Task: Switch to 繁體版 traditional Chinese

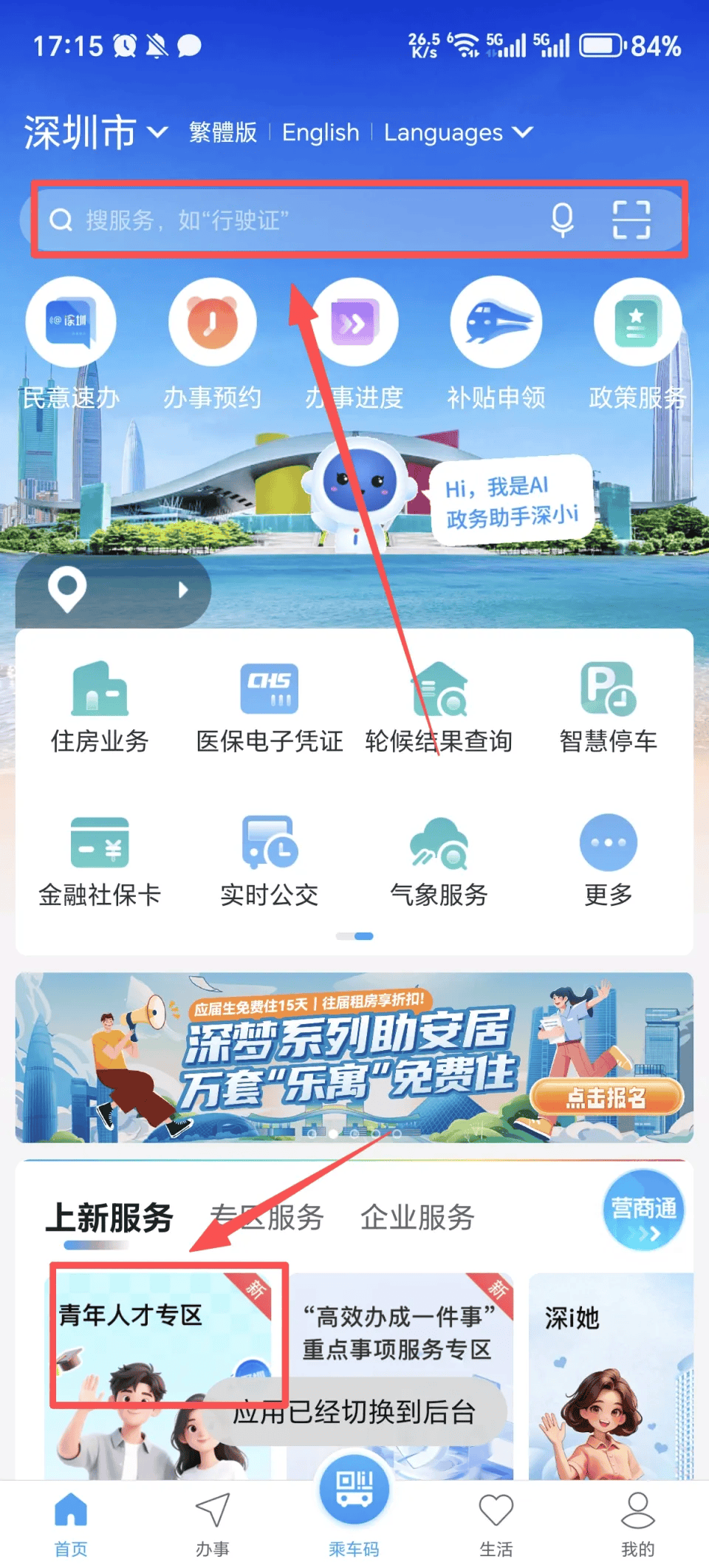Action: coord(222,133)
